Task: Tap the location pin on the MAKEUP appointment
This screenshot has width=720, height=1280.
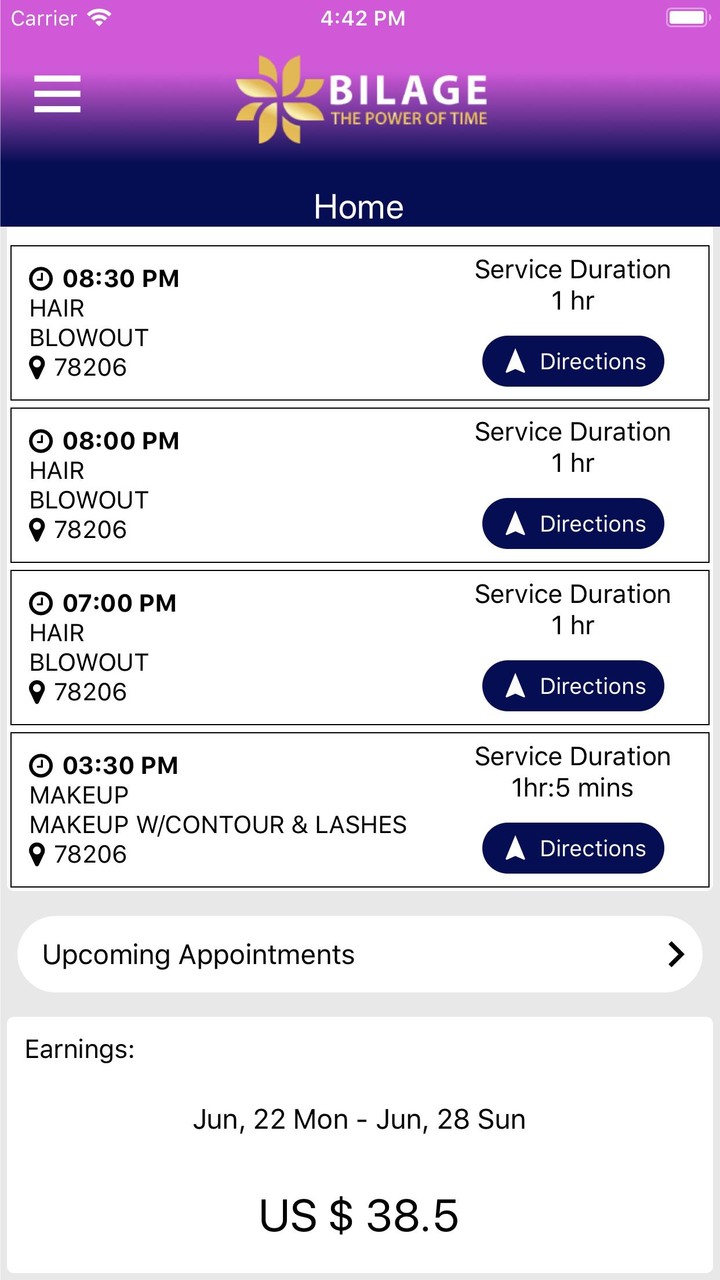Action: point(37,855)
